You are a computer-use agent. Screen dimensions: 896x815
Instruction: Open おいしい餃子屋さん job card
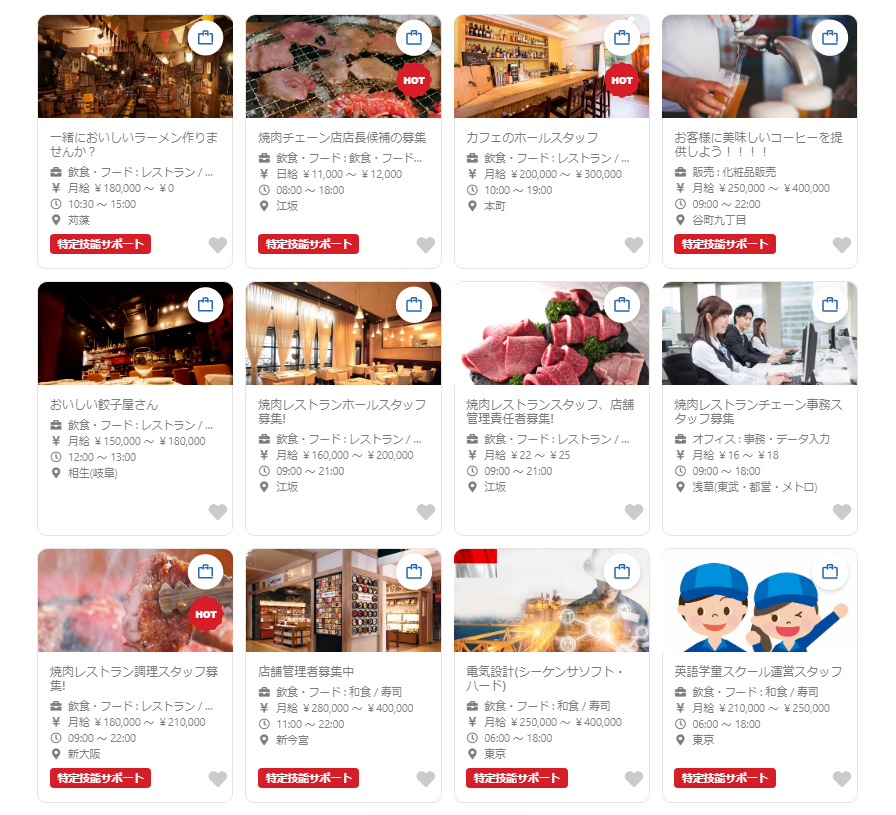[x=104, y=404]
